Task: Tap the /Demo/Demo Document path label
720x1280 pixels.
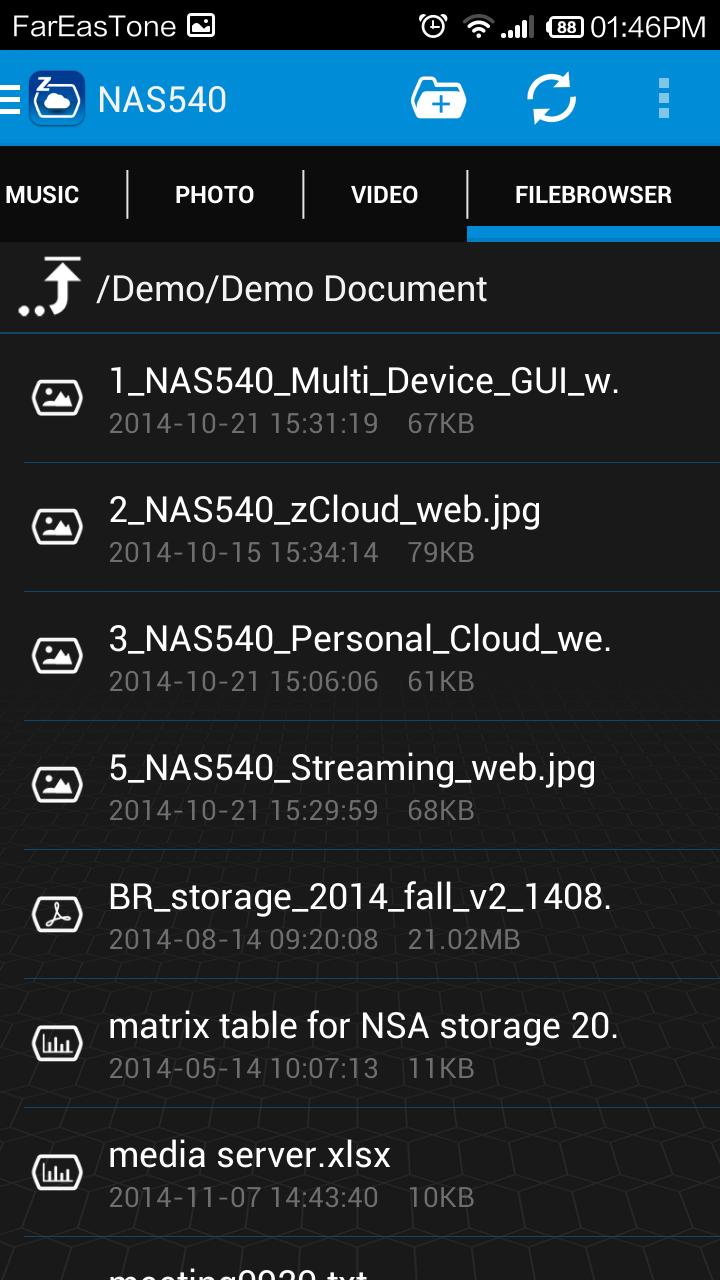Action: pos(290,288)
